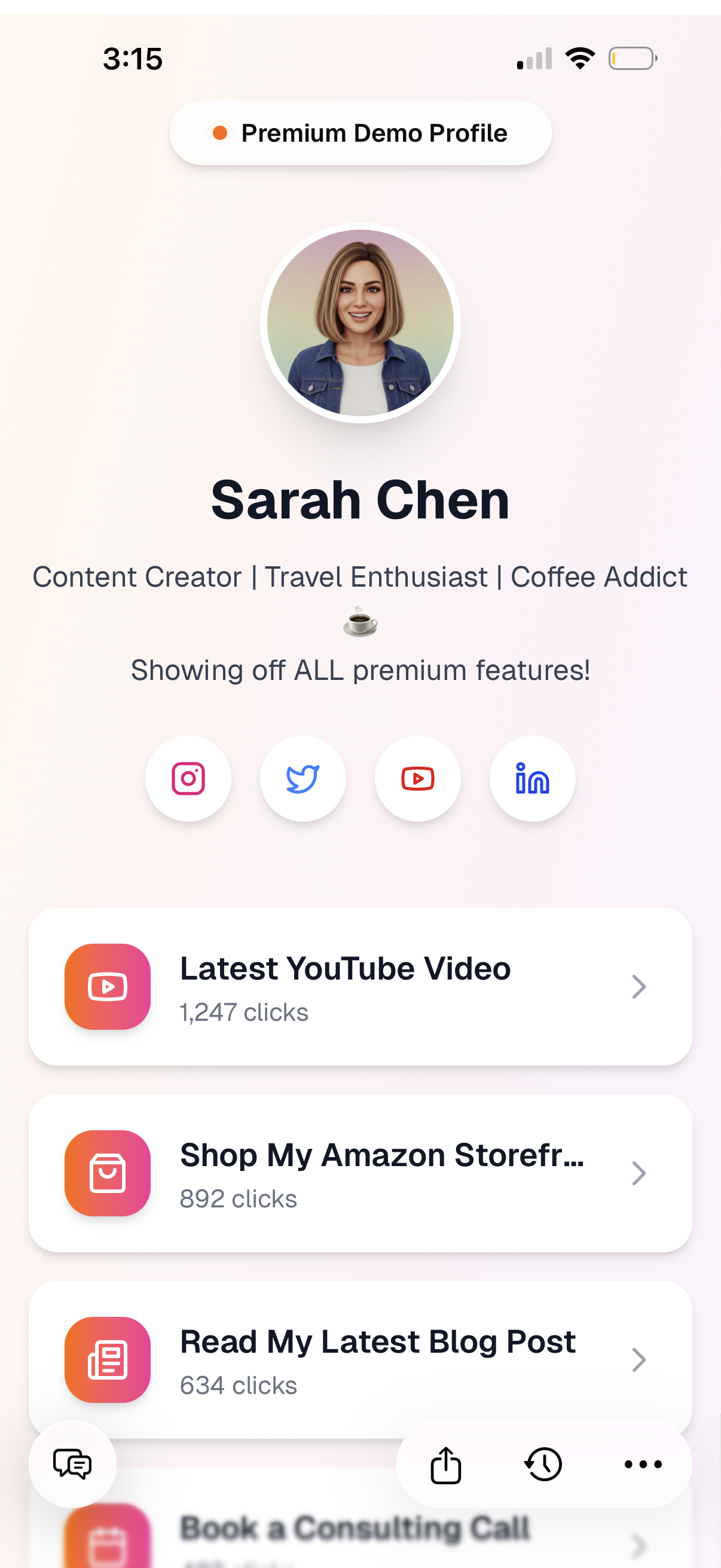Image resolution: width=721 pixels, height=1568 pixels.
Task: Open the YouTube channel icon
Action: [x=417, y=779]
